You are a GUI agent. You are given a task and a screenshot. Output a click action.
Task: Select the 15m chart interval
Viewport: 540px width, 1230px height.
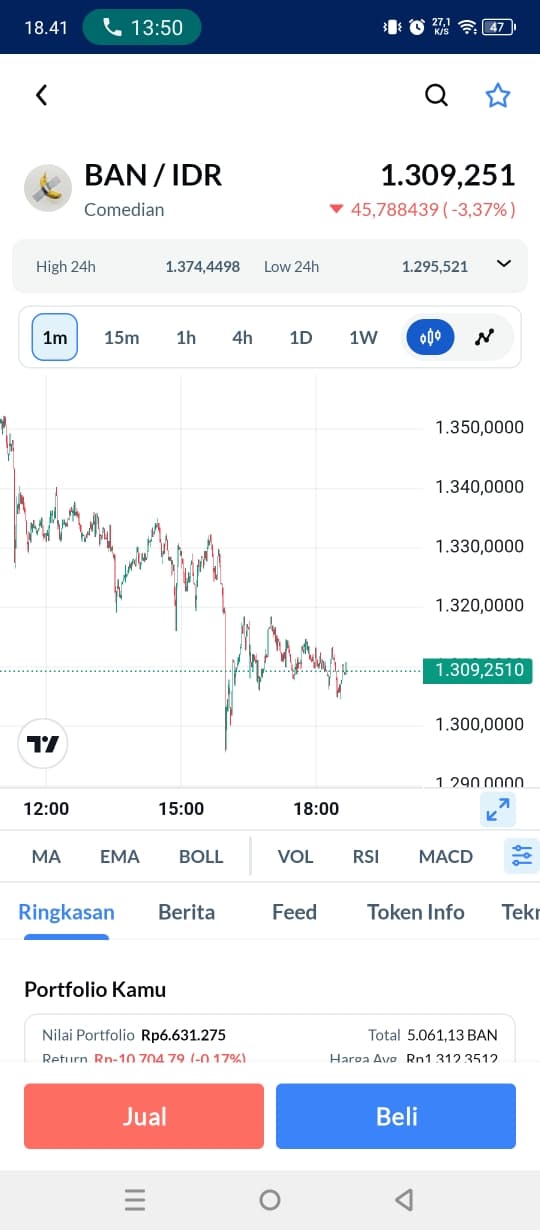[121, 337]
